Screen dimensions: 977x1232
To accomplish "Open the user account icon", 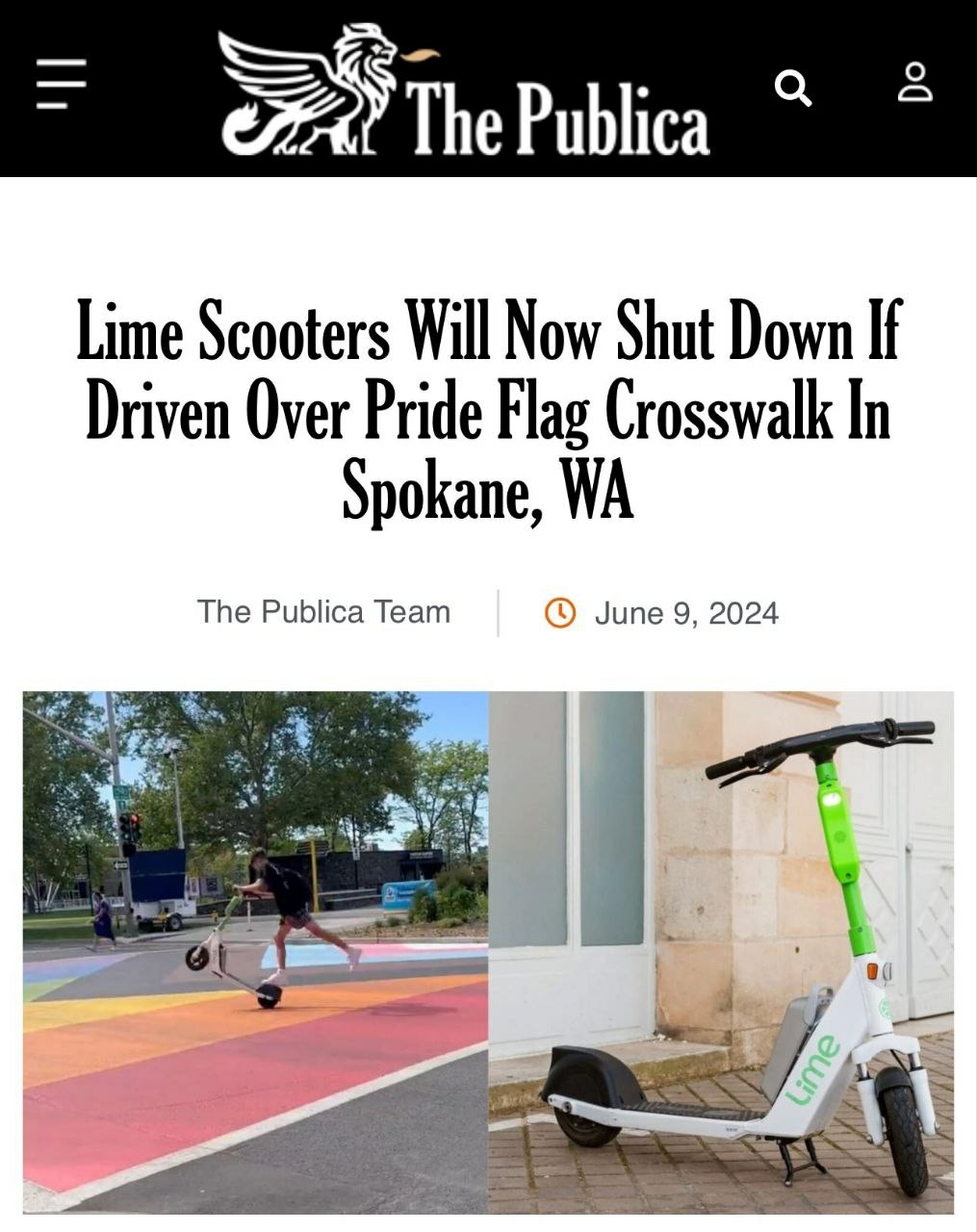I will pos(914,83).
